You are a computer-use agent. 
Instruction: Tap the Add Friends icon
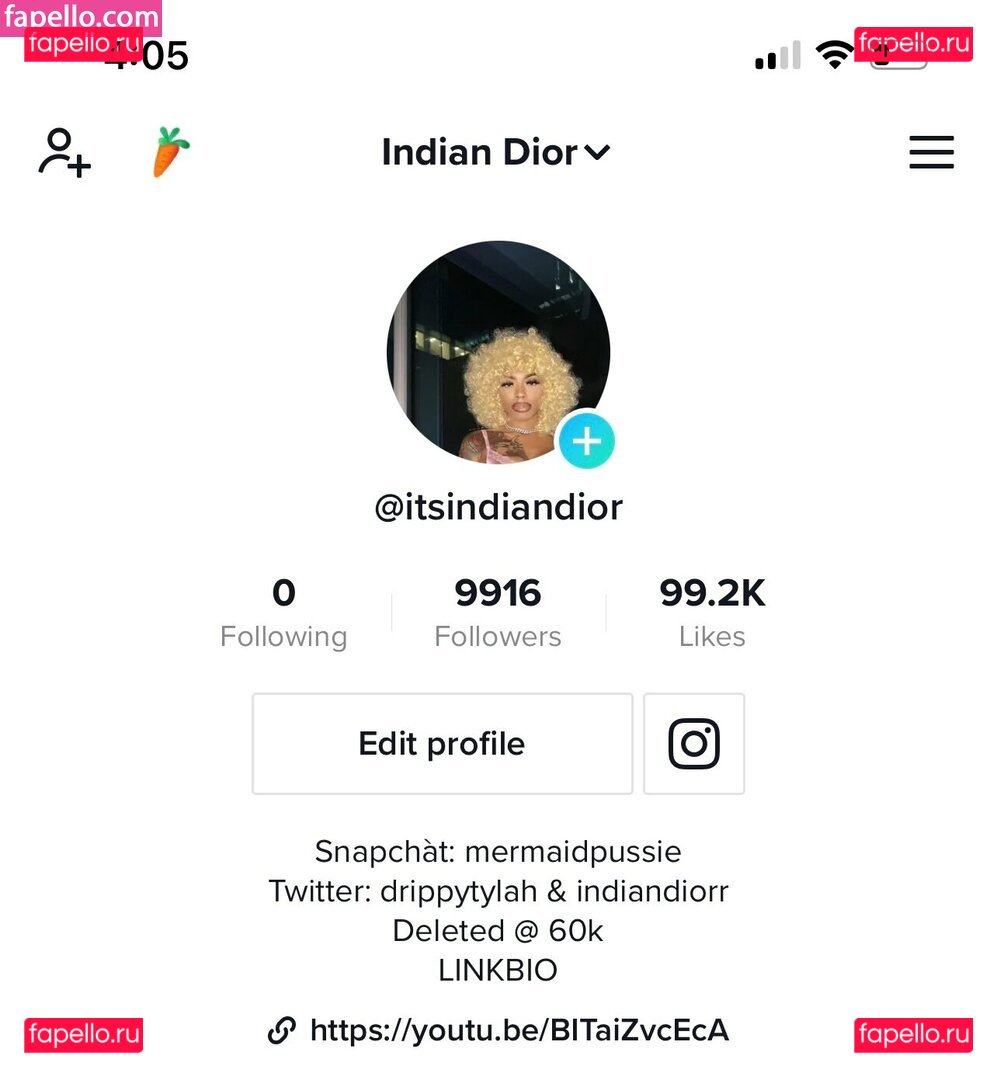(64, 152)
